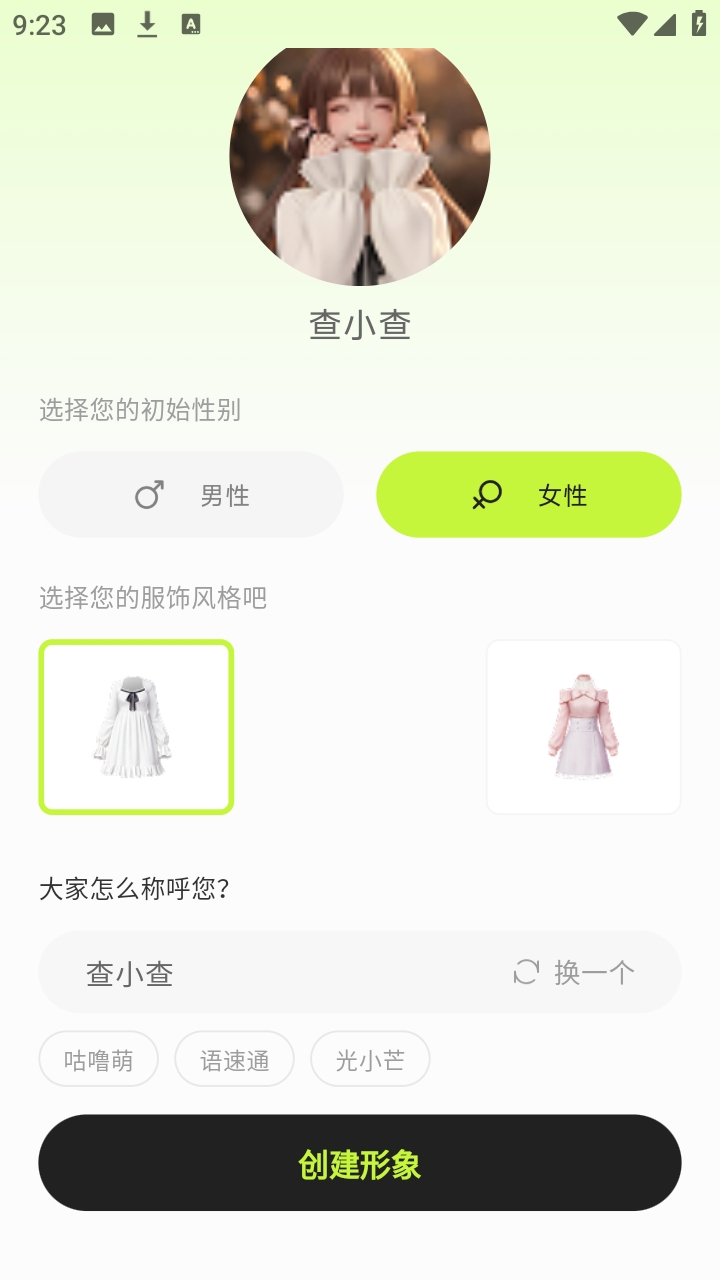Tap 创建形象 to create avatar
This screenshot has height=1280, width=720.
click(x=360, y=1163)
